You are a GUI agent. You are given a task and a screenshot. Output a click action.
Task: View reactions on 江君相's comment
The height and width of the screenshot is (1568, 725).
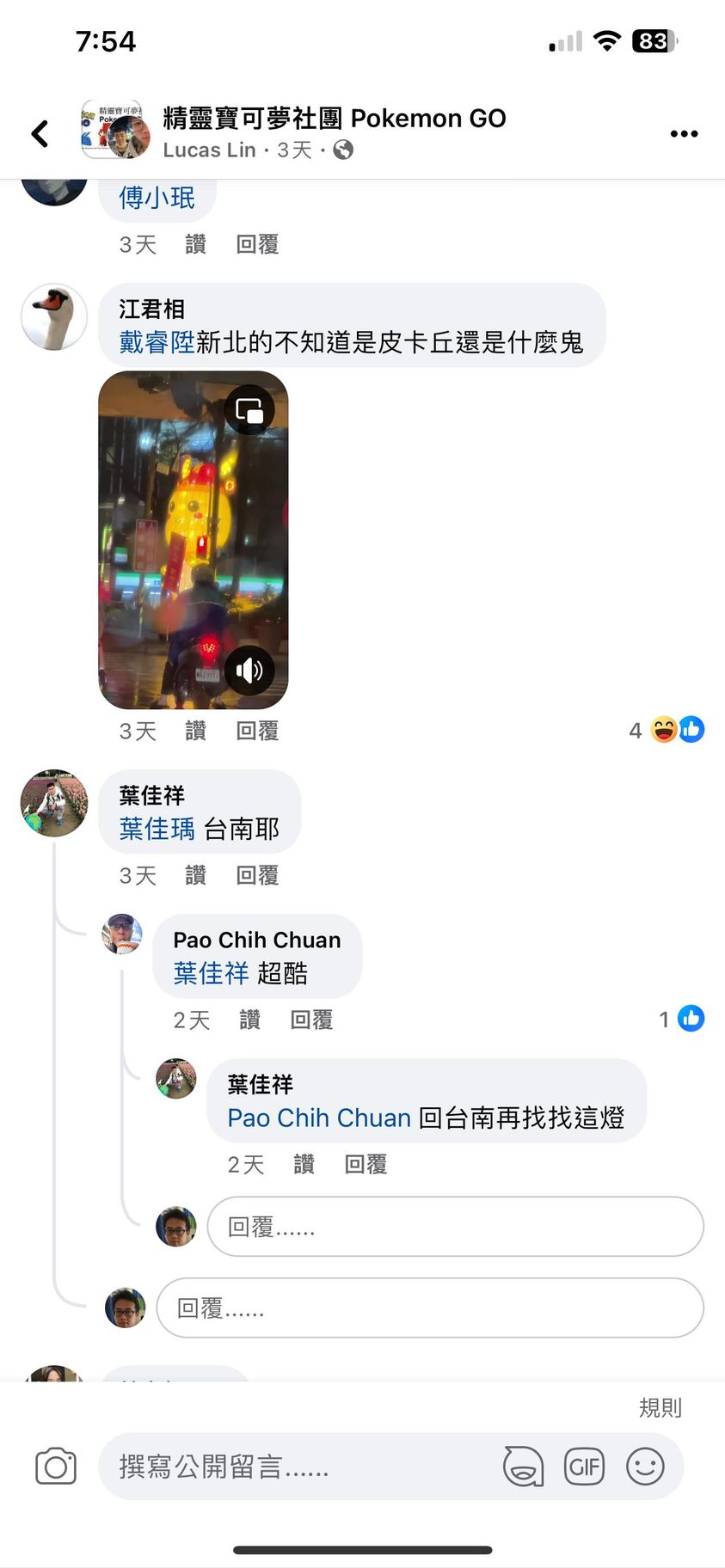click(x=667, y=730)
